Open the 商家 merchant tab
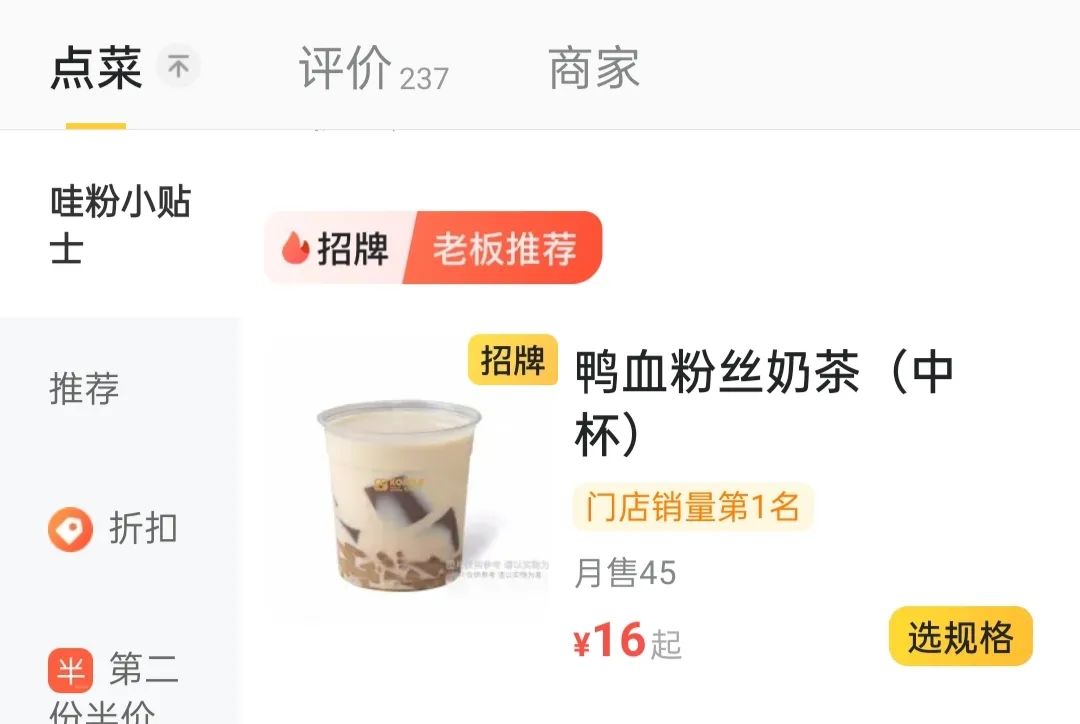 tap(593, 68)
